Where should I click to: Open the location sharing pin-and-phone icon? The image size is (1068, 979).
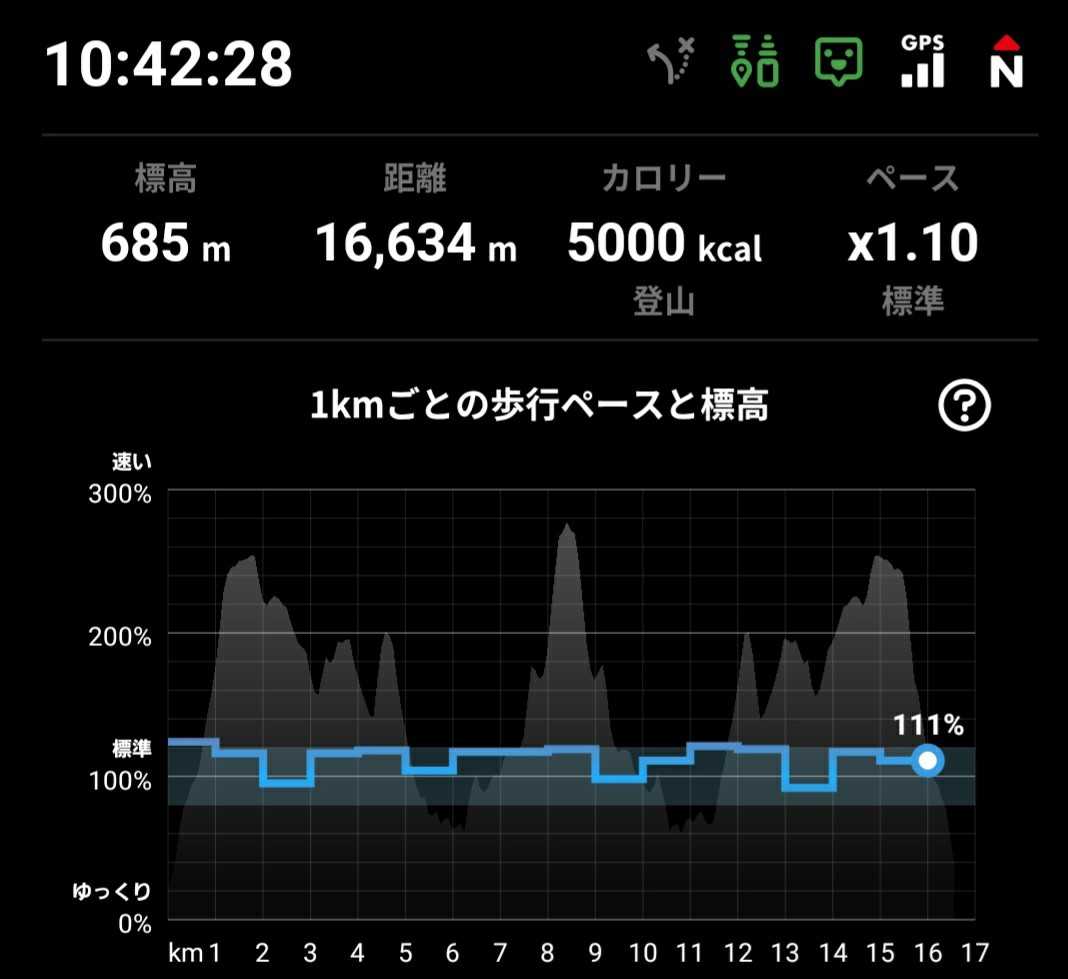755,62
